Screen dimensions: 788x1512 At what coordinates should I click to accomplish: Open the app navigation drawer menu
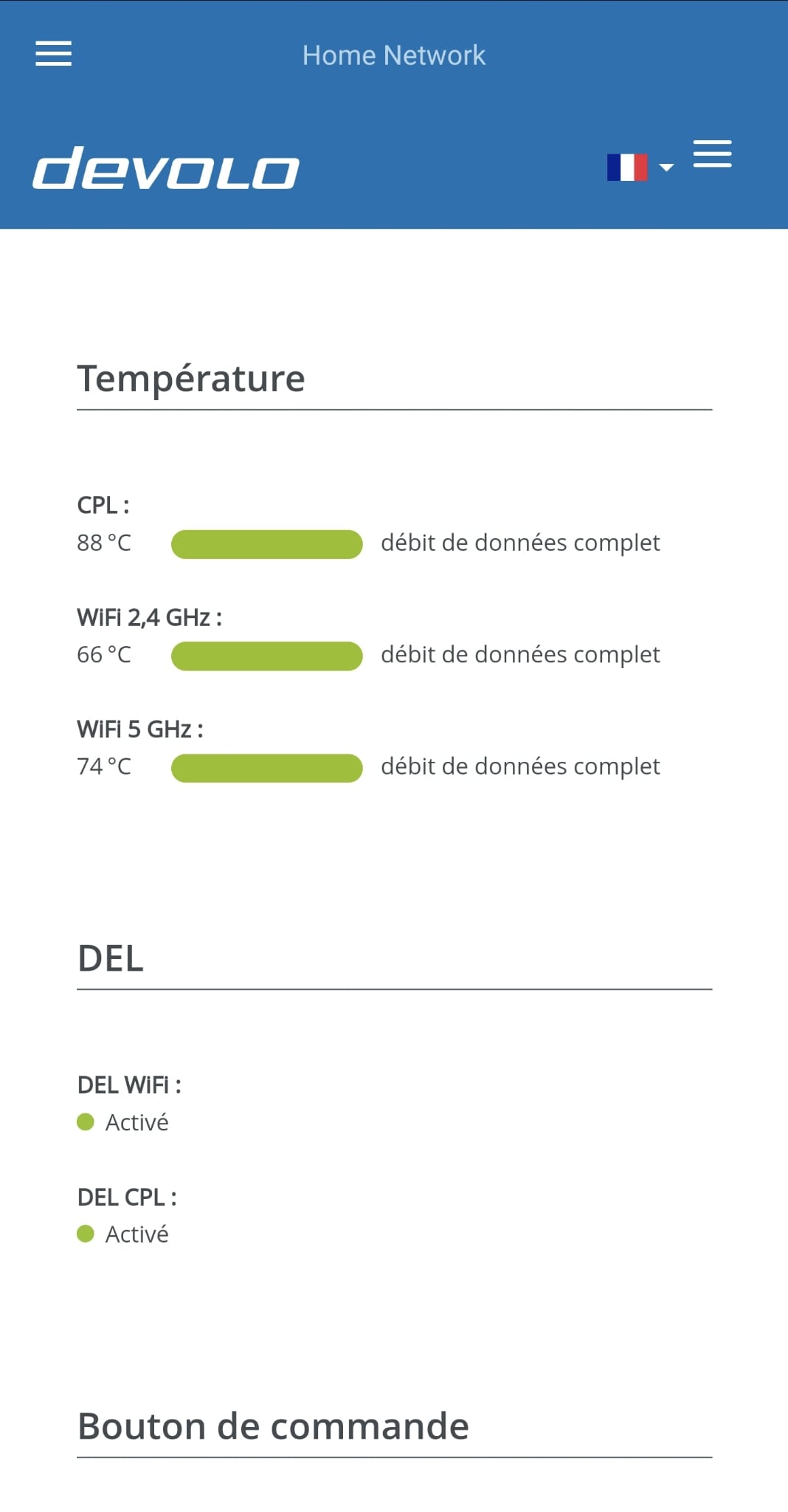click(54, 54)
